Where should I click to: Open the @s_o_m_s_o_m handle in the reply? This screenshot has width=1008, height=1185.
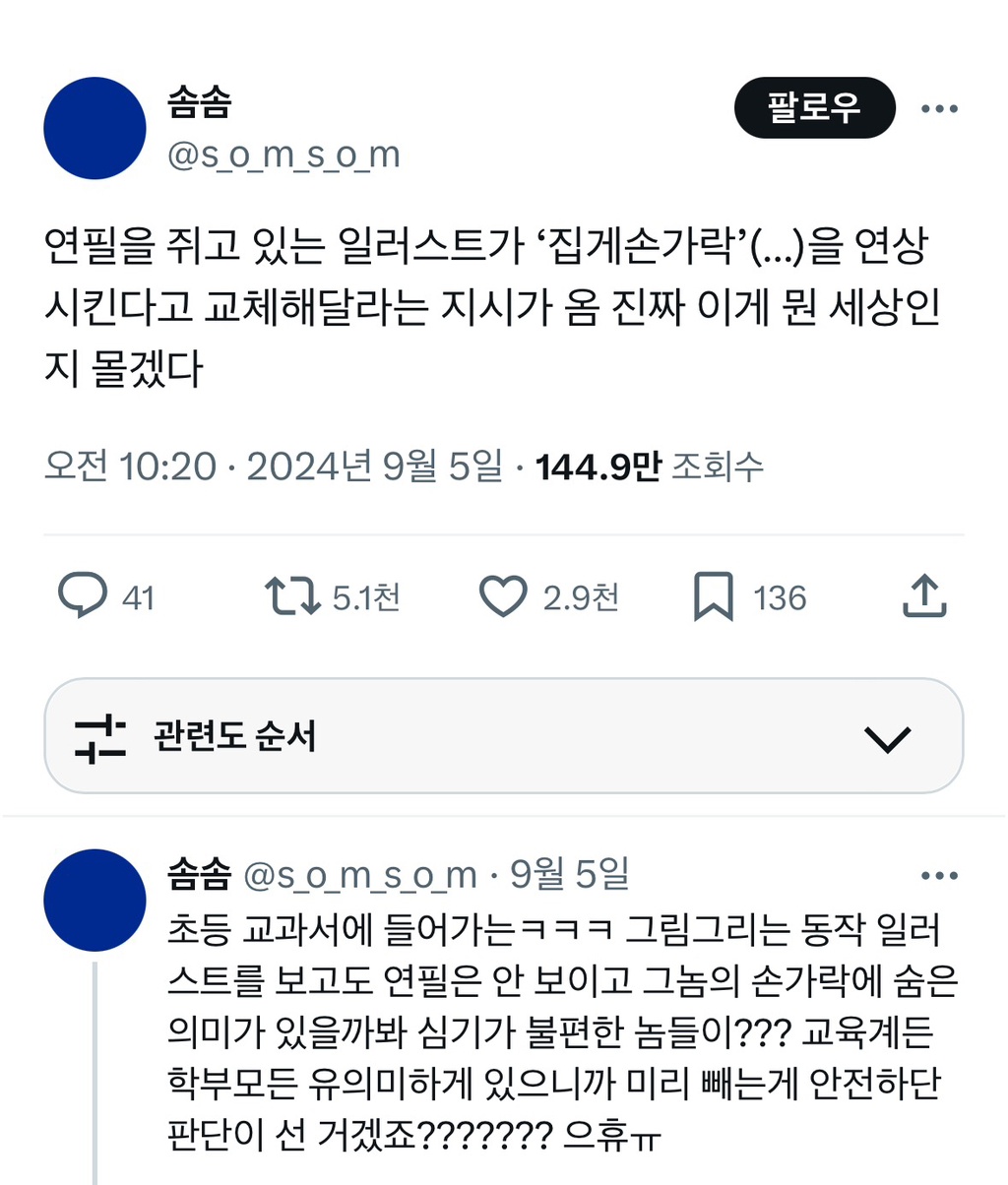click(x=359, y=874)
